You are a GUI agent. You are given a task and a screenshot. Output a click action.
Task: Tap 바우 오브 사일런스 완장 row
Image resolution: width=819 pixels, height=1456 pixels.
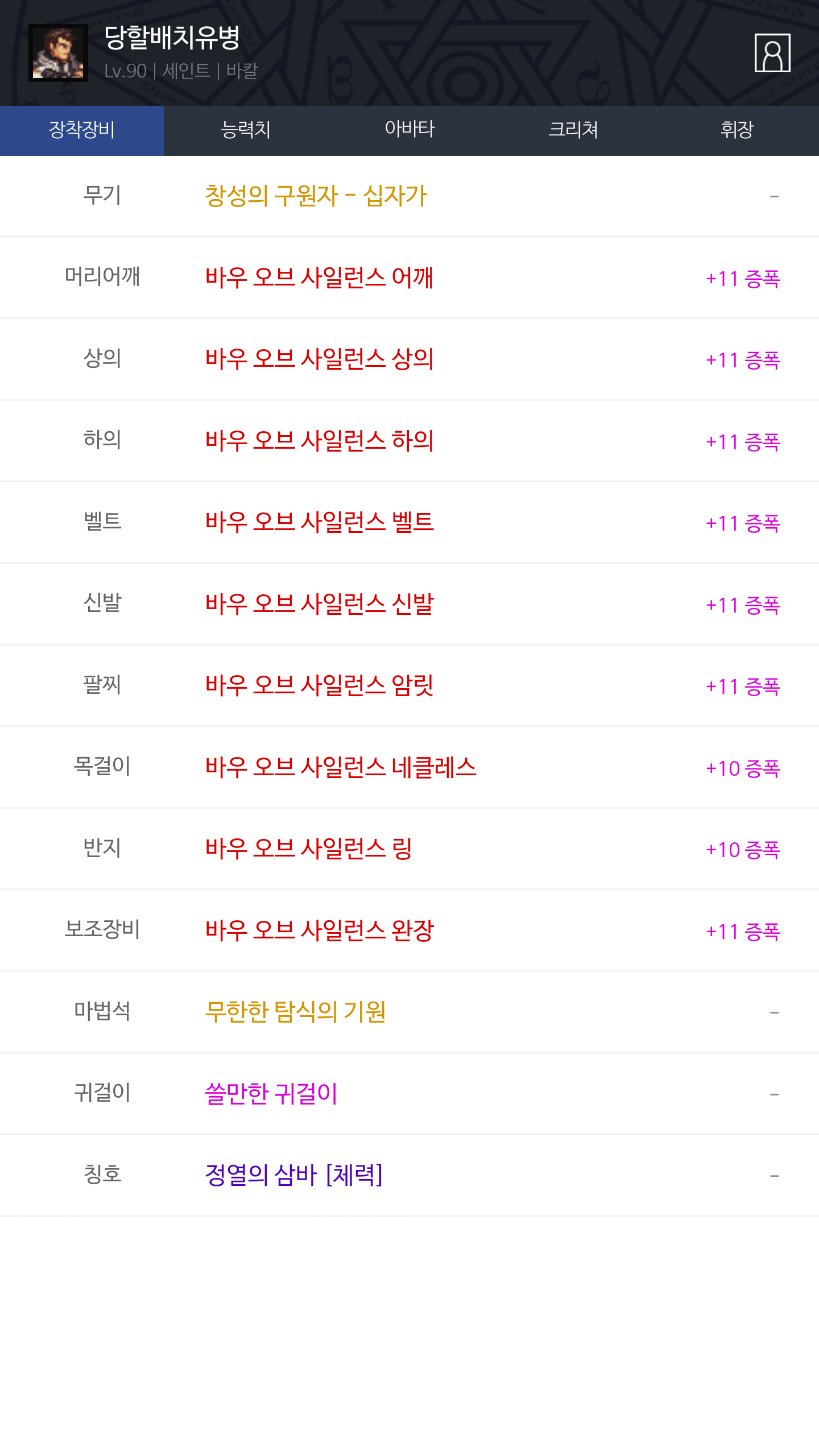point(409,930)
